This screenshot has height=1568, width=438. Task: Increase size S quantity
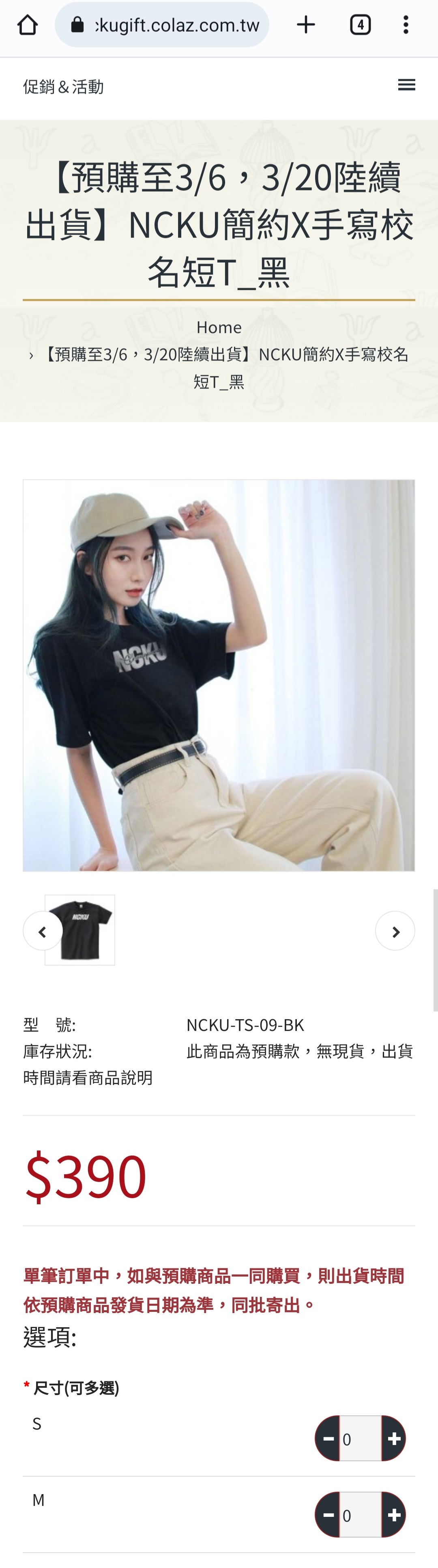tap(393, 1439)
